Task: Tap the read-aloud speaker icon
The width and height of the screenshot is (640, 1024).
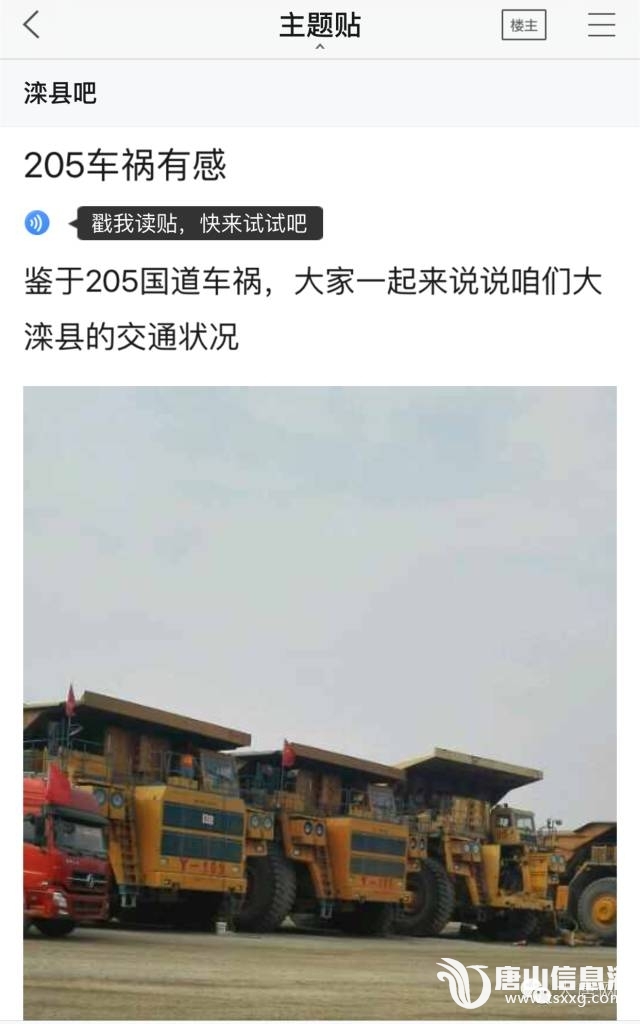Action: pos(37,223)
